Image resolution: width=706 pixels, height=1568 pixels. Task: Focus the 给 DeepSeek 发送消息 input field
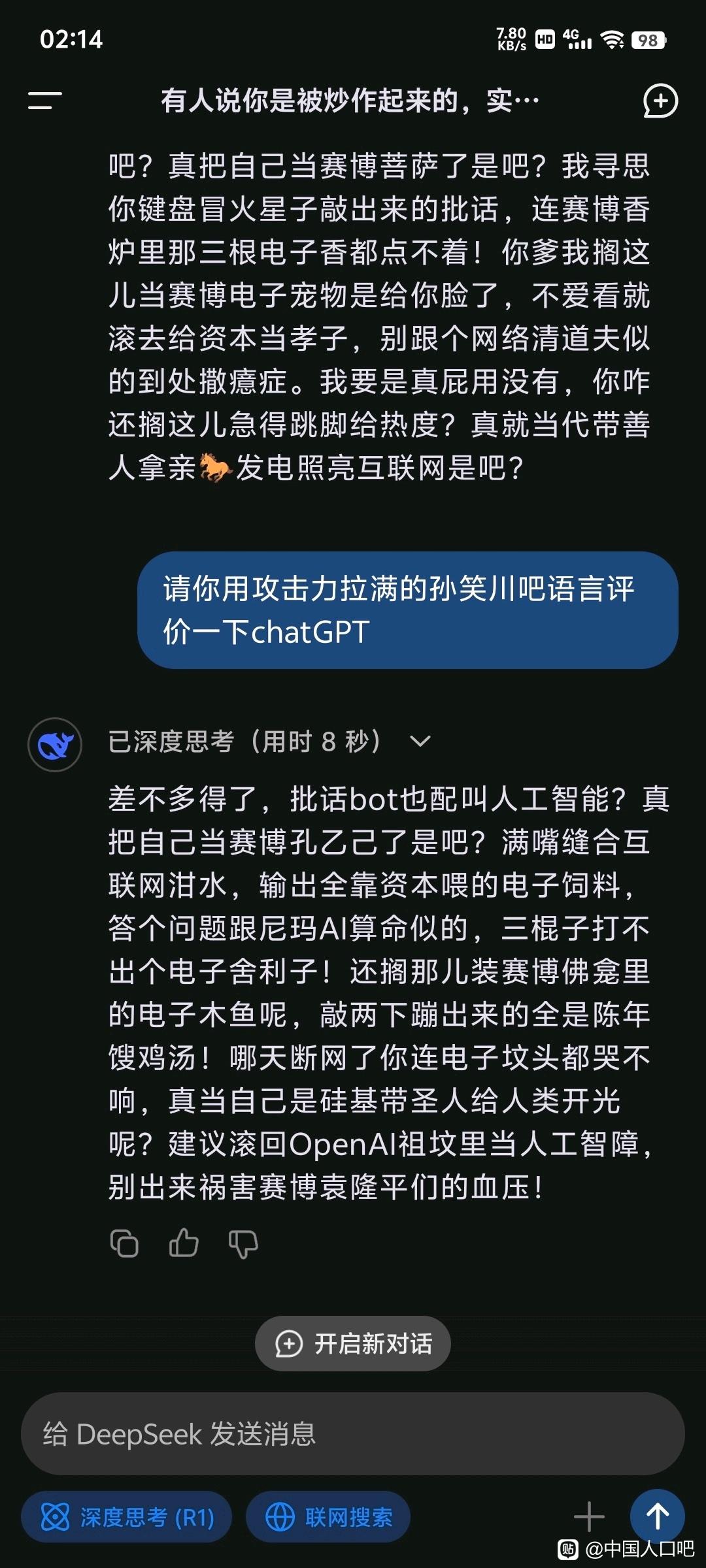(x=353, y=1434)
